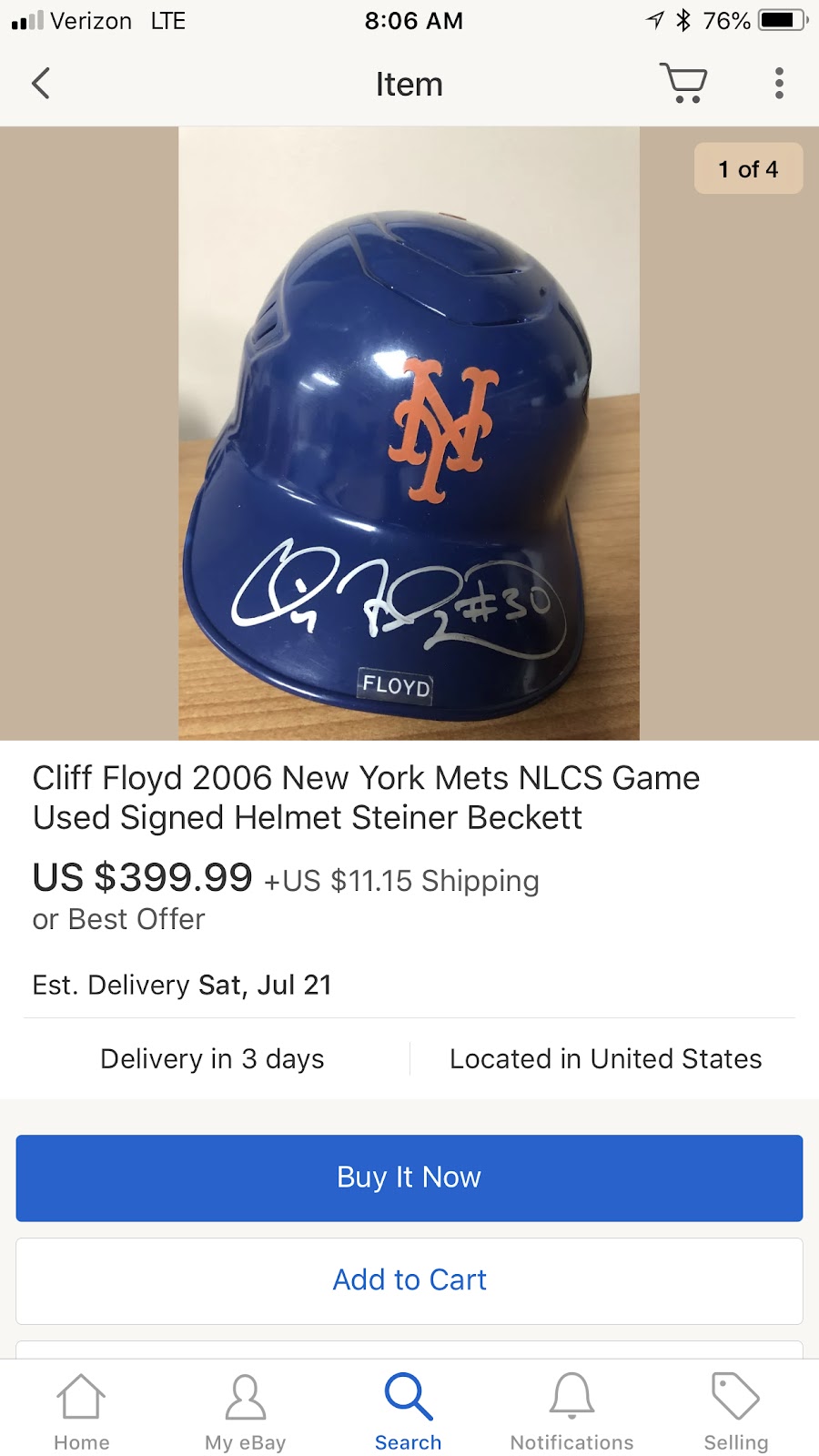
Task: Open the signed Mets helmet photo
Action: coord(409,433)
